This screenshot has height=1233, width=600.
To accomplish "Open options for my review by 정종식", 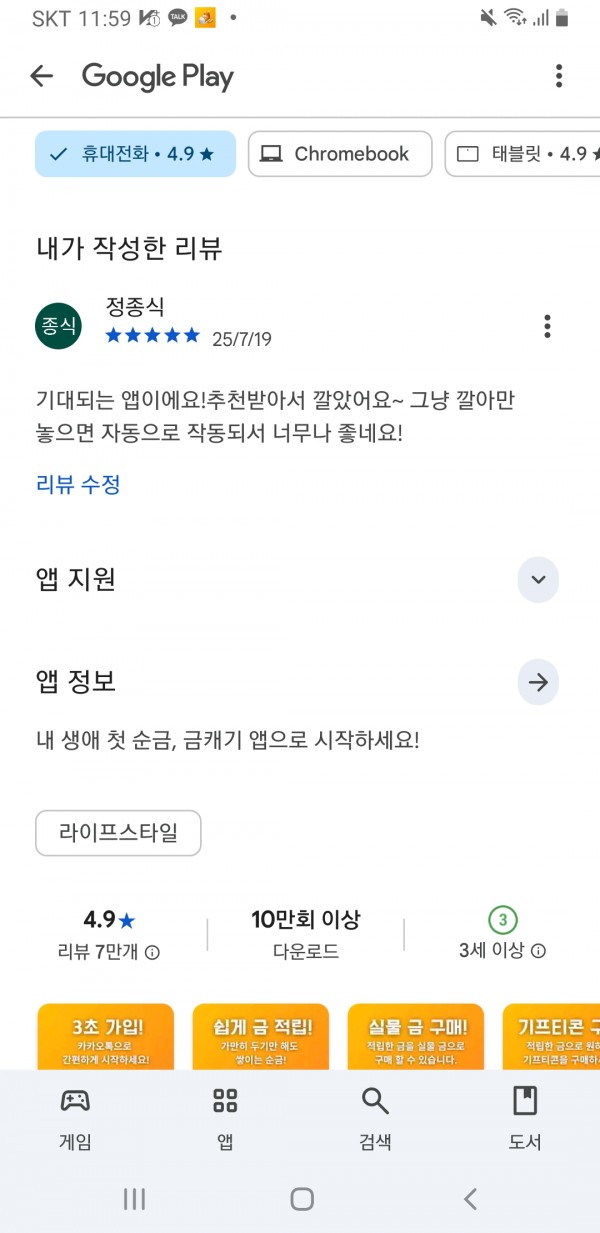I will pyautogui.click(x=547, y=326).
